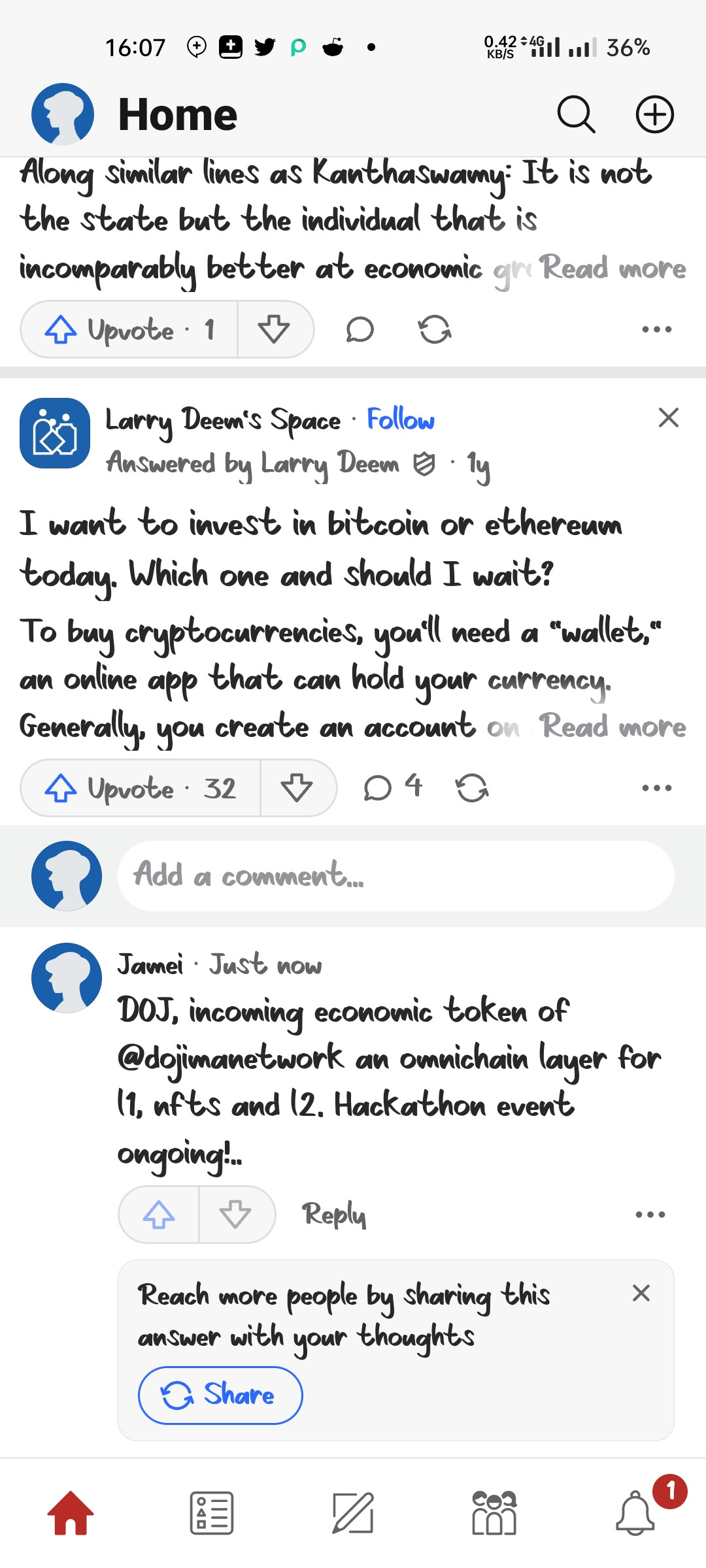Share this answer with your thoughts

[220, 1395]
